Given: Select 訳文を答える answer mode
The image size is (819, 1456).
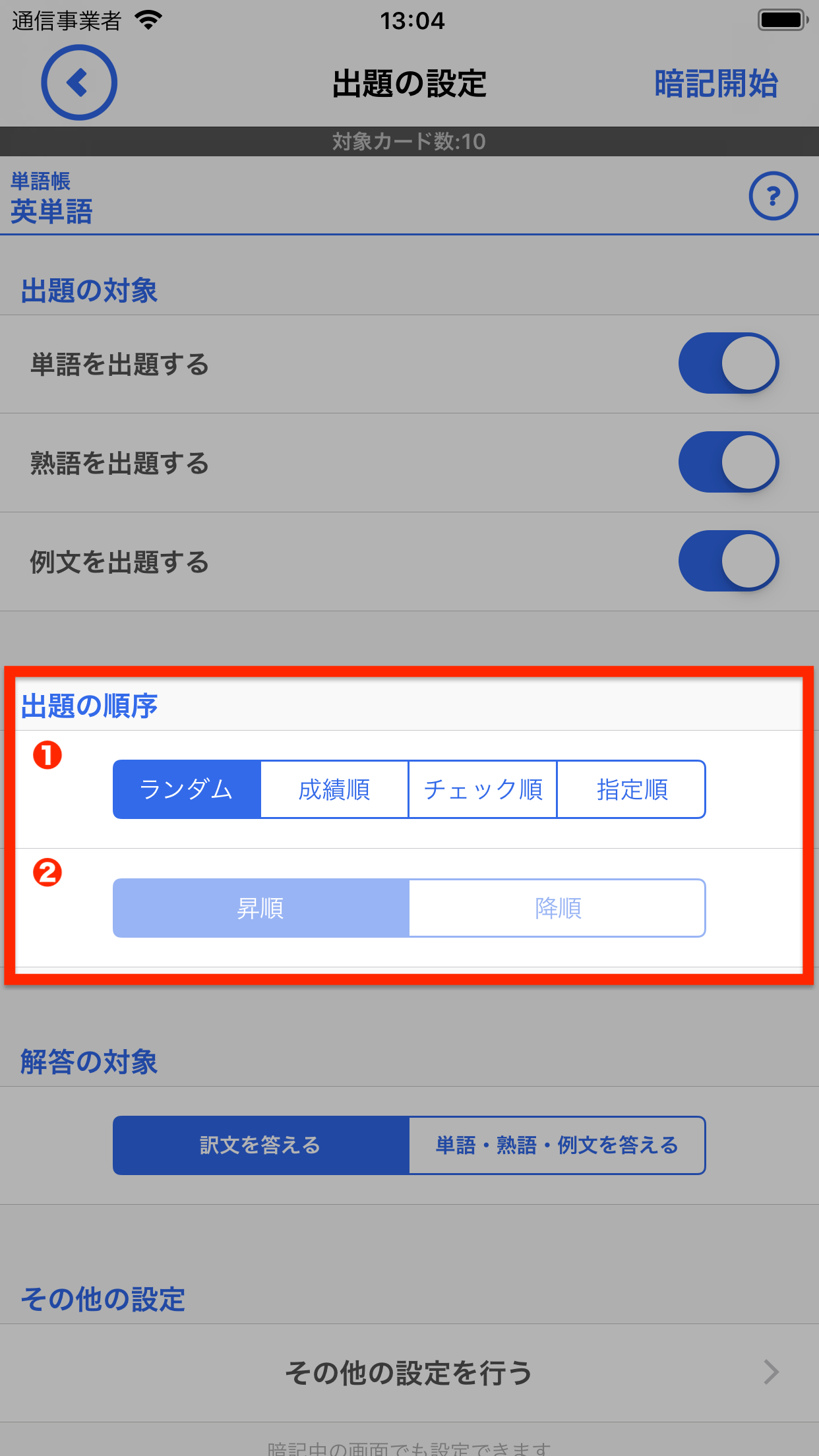Looking at the screenshot, I should pos(261,1145).
